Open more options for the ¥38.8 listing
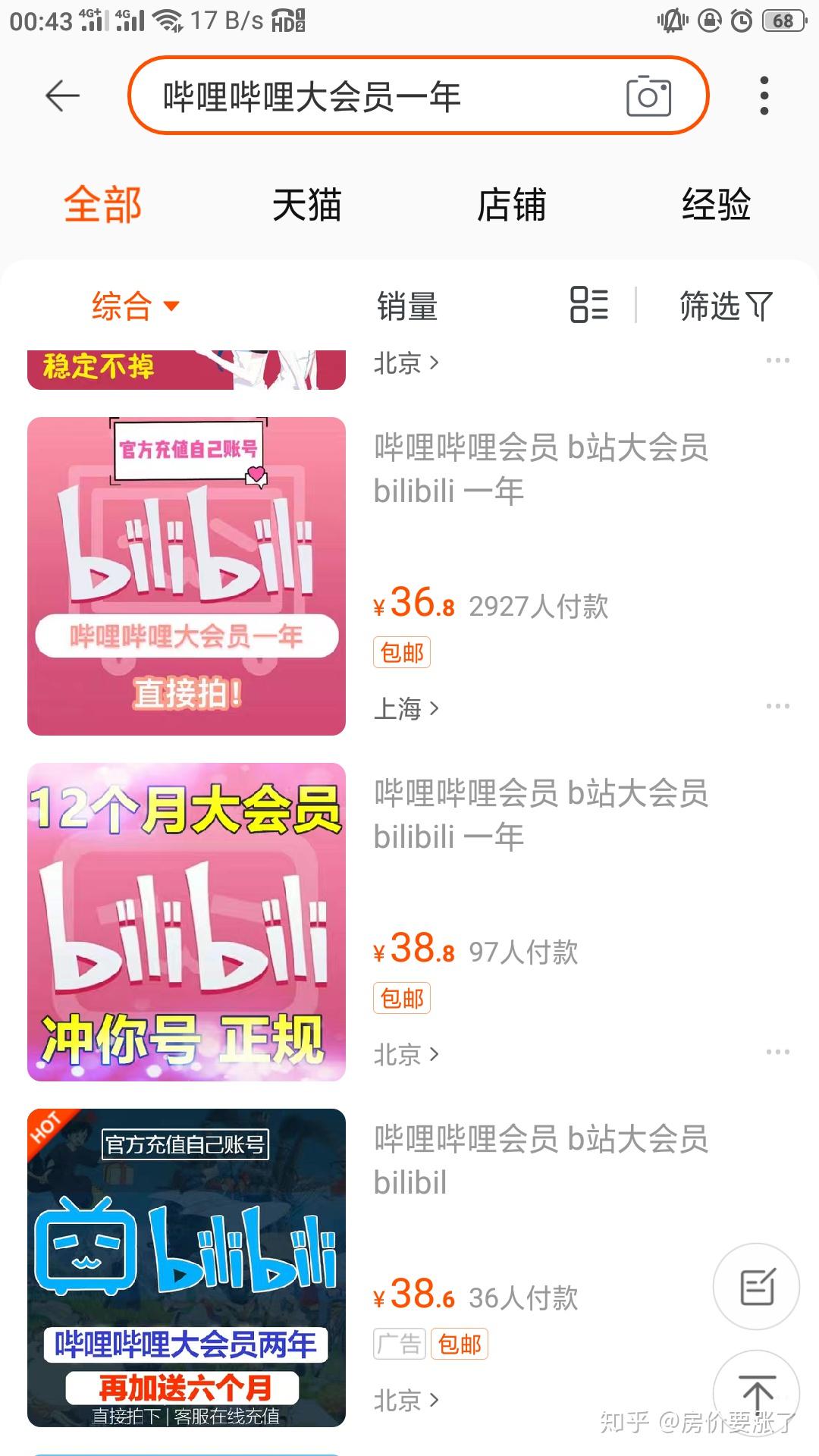 click(x=778, y=1052)
